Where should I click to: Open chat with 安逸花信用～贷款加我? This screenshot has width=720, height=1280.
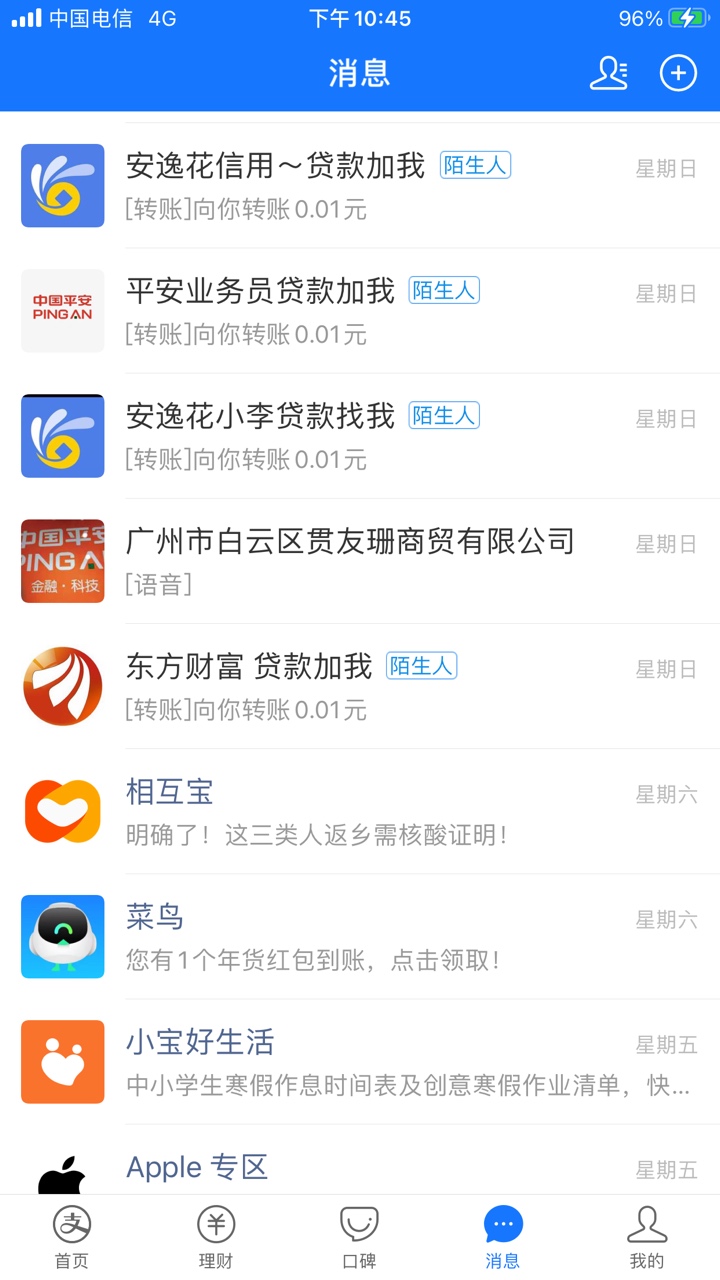[x=360, y=186]
